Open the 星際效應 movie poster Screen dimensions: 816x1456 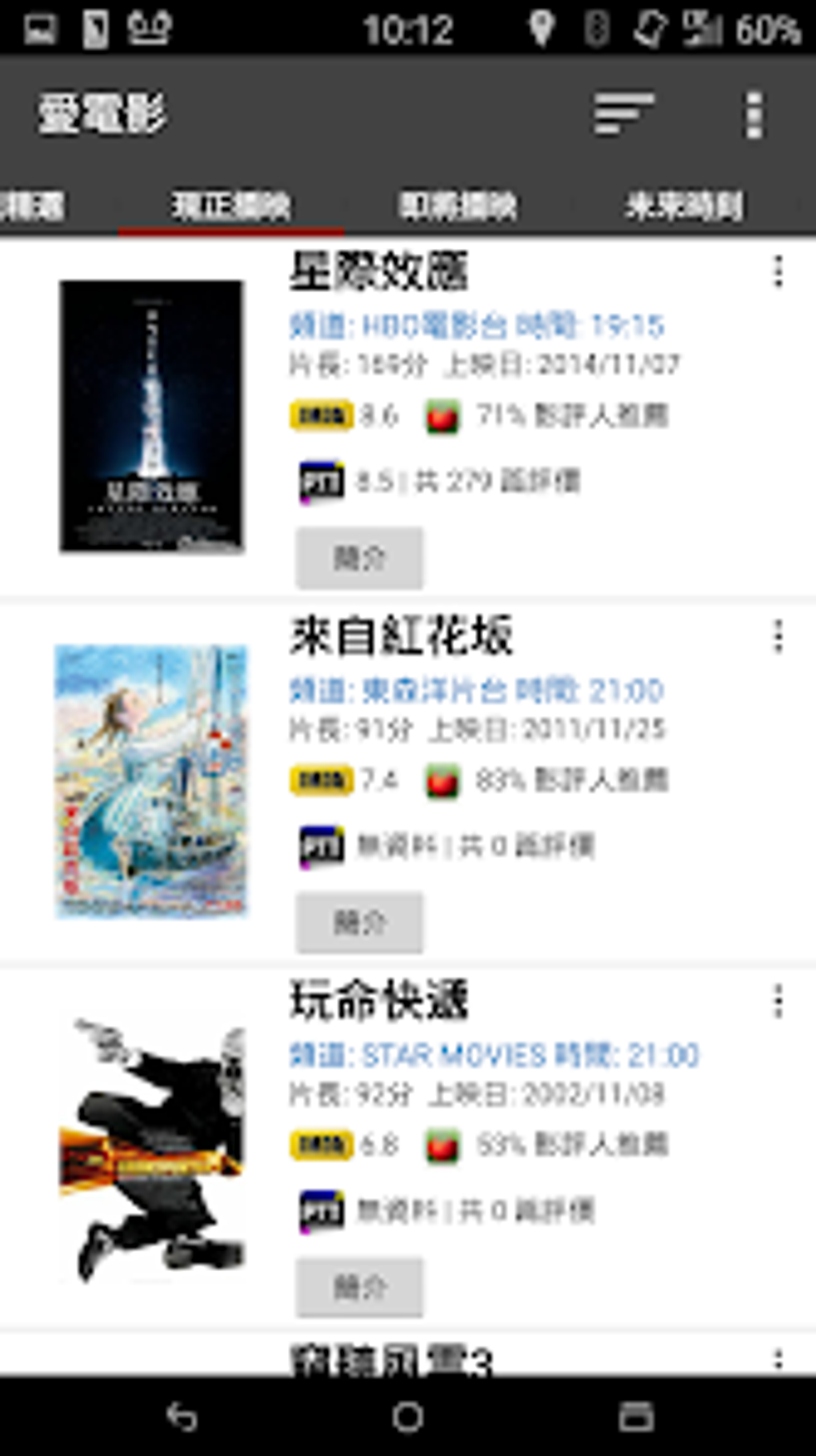click(x=152, y=416)
